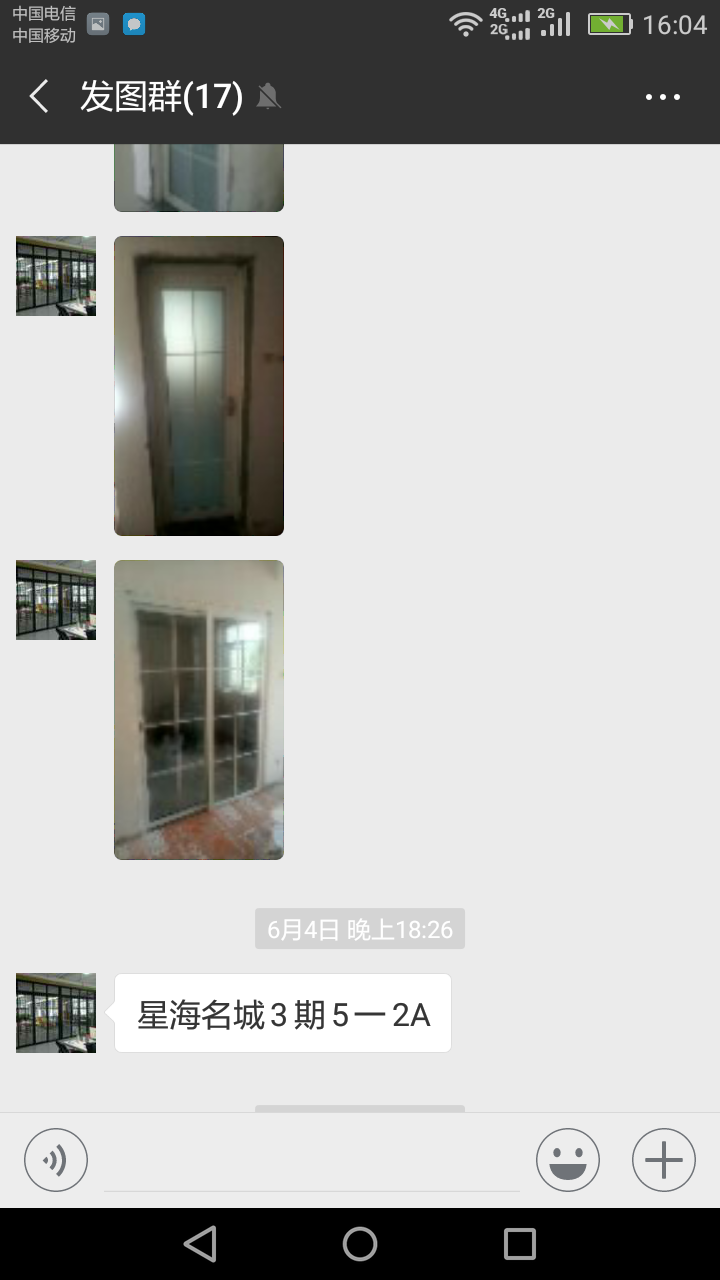Switch to voice message input
The width and height of the screenshot is (720, 1280).
tap(56, 1160)
